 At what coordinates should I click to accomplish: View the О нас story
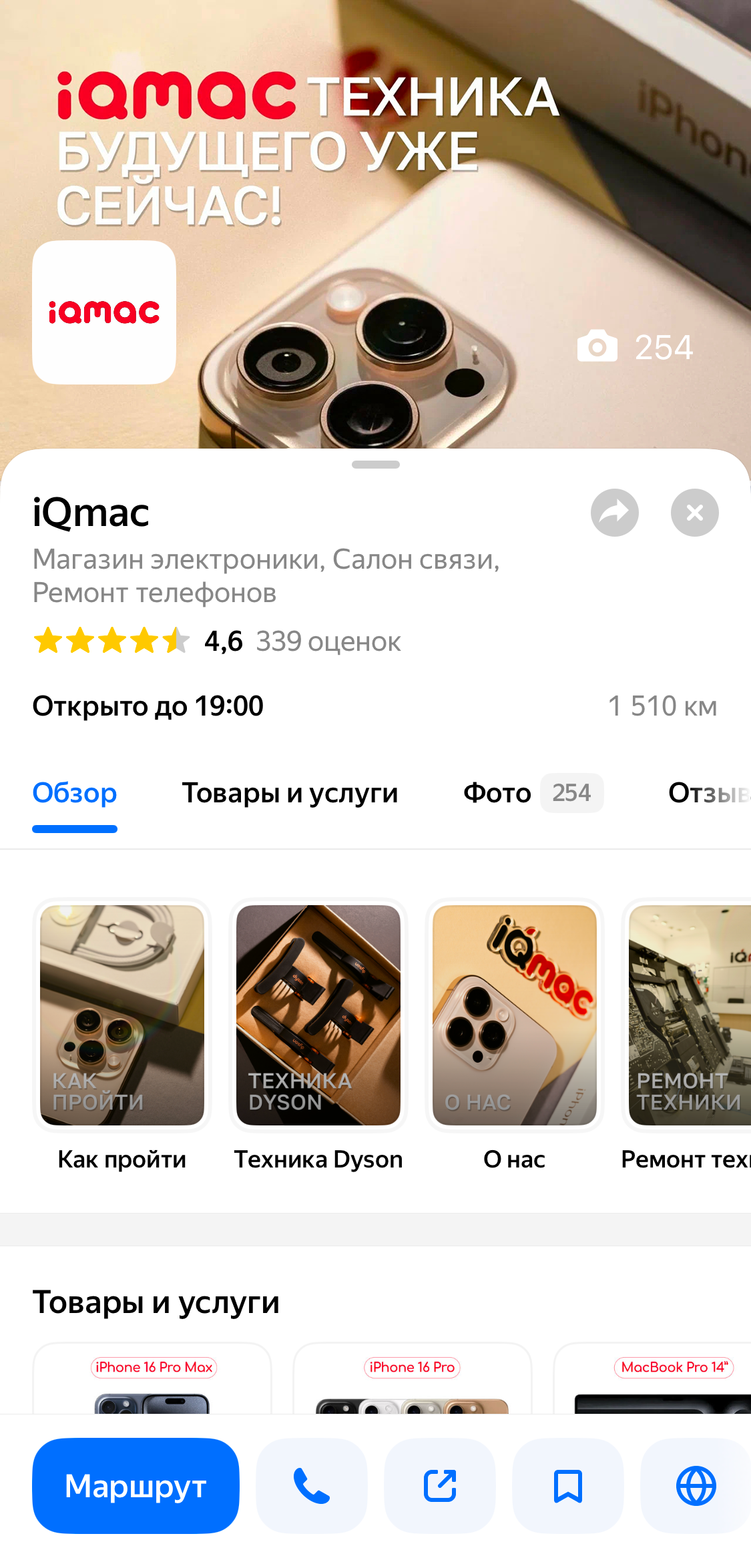pyautogui.click(x=515, y=1015)
